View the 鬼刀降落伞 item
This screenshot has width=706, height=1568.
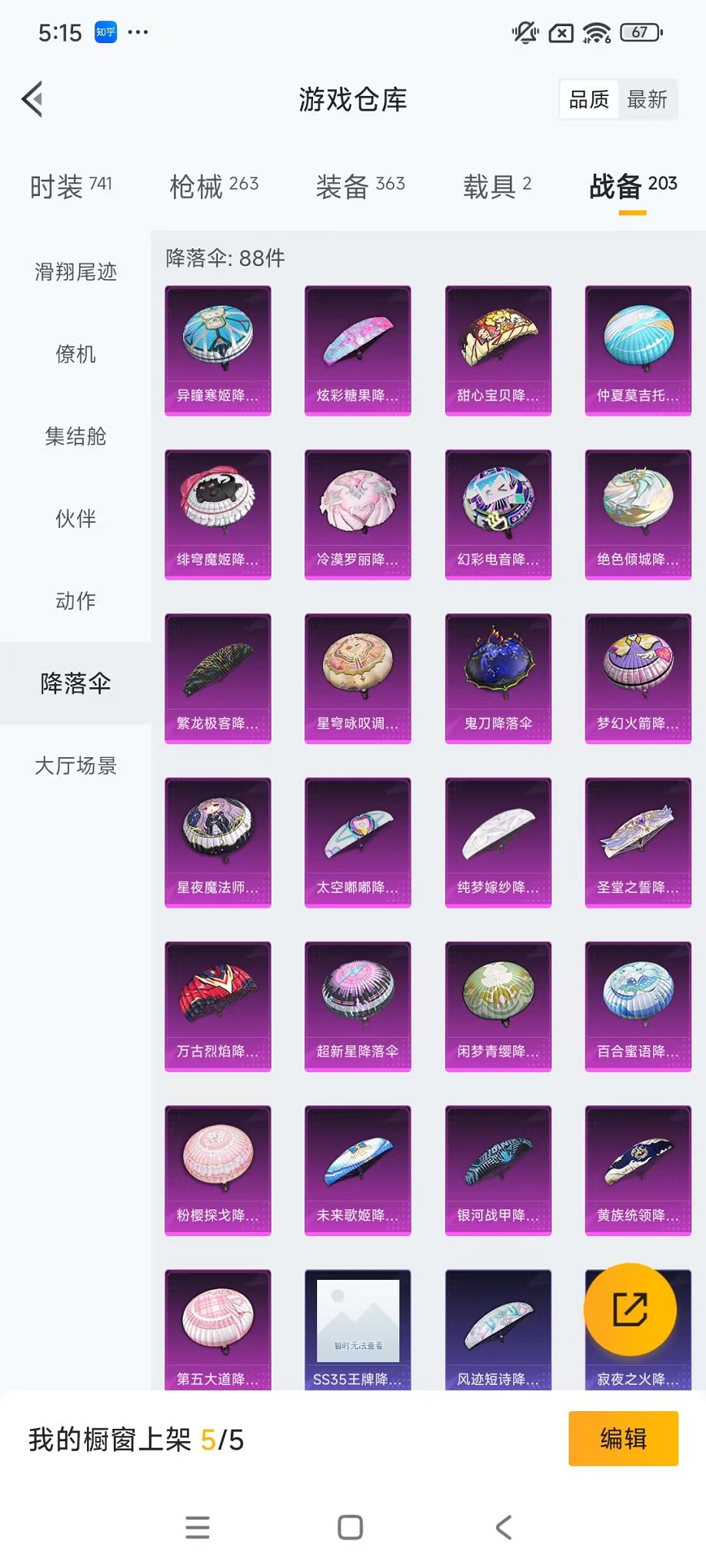pos(498,678)
